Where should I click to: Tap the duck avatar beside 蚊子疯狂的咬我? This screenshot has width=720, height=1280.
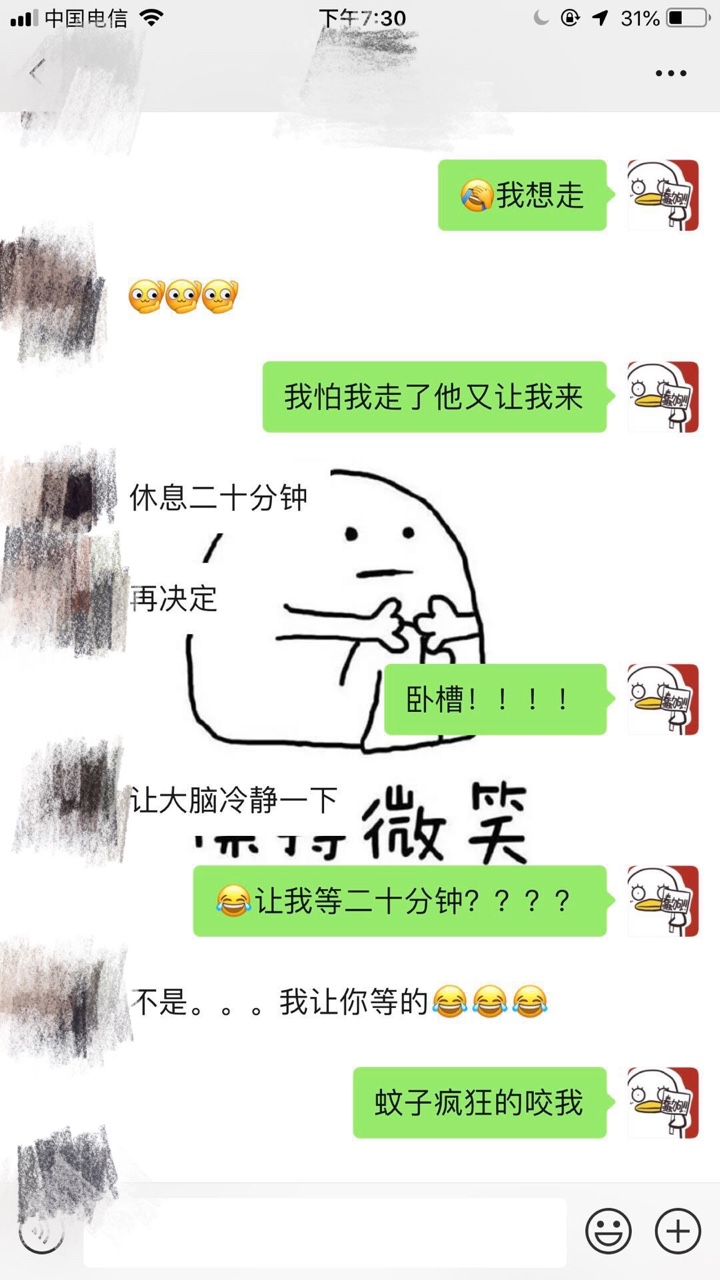point(662,1102)
